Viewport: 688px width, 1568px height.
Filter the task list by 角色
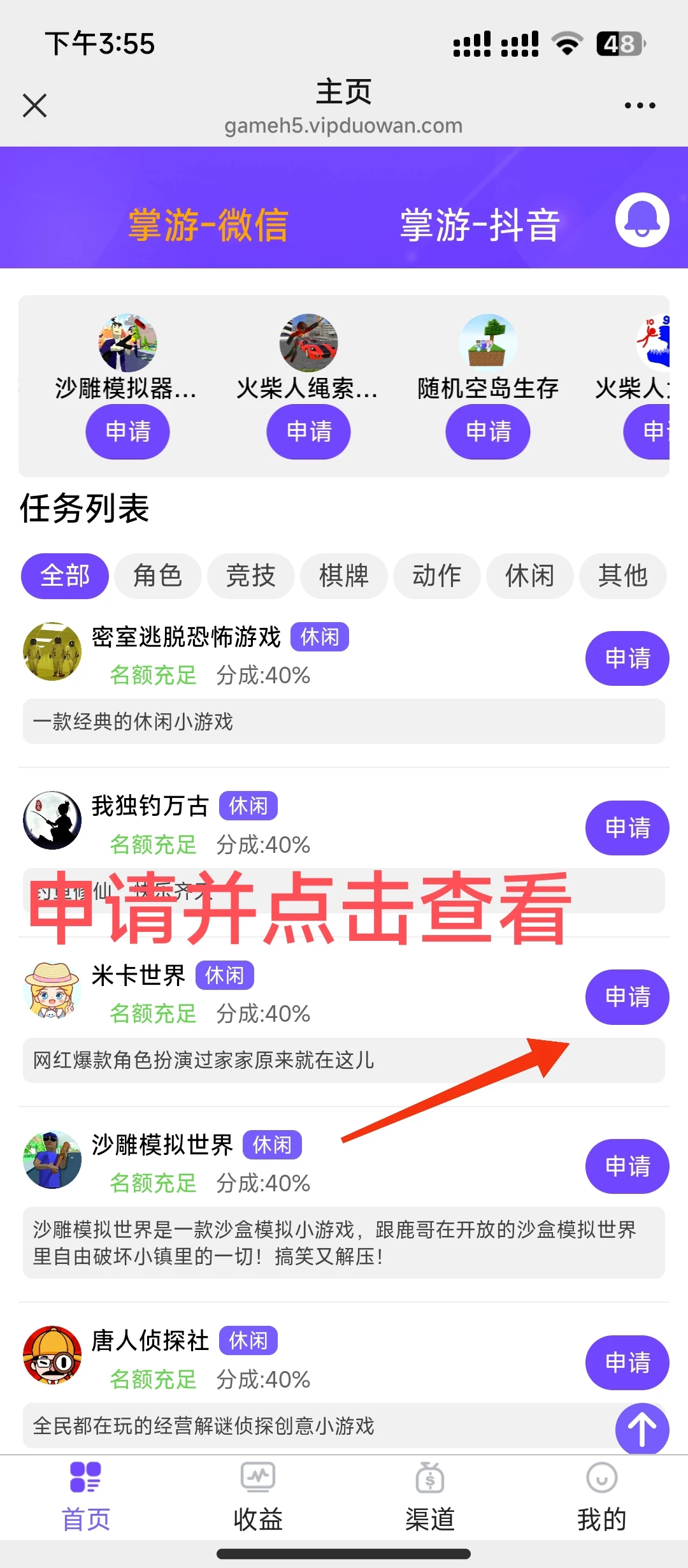[158, 576]
